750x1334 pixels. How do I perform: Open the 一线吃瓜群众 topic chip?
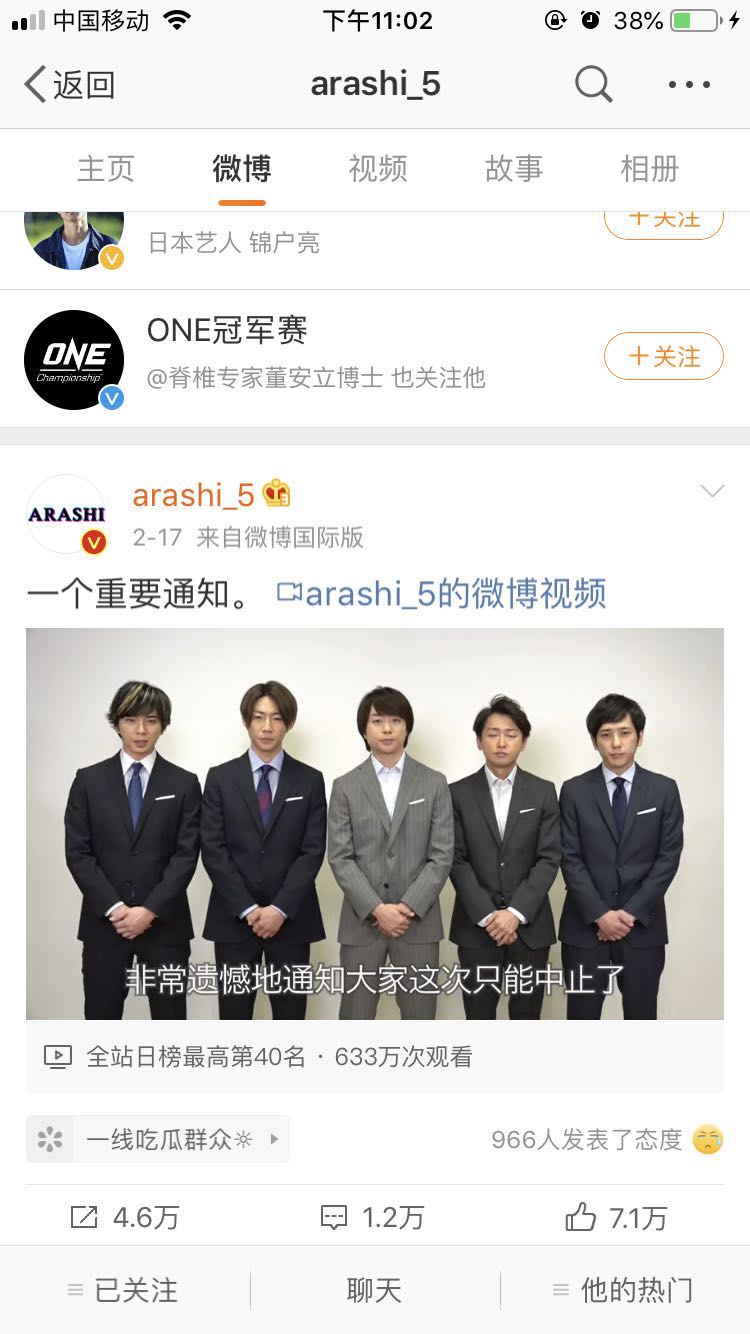point(158,1139)
